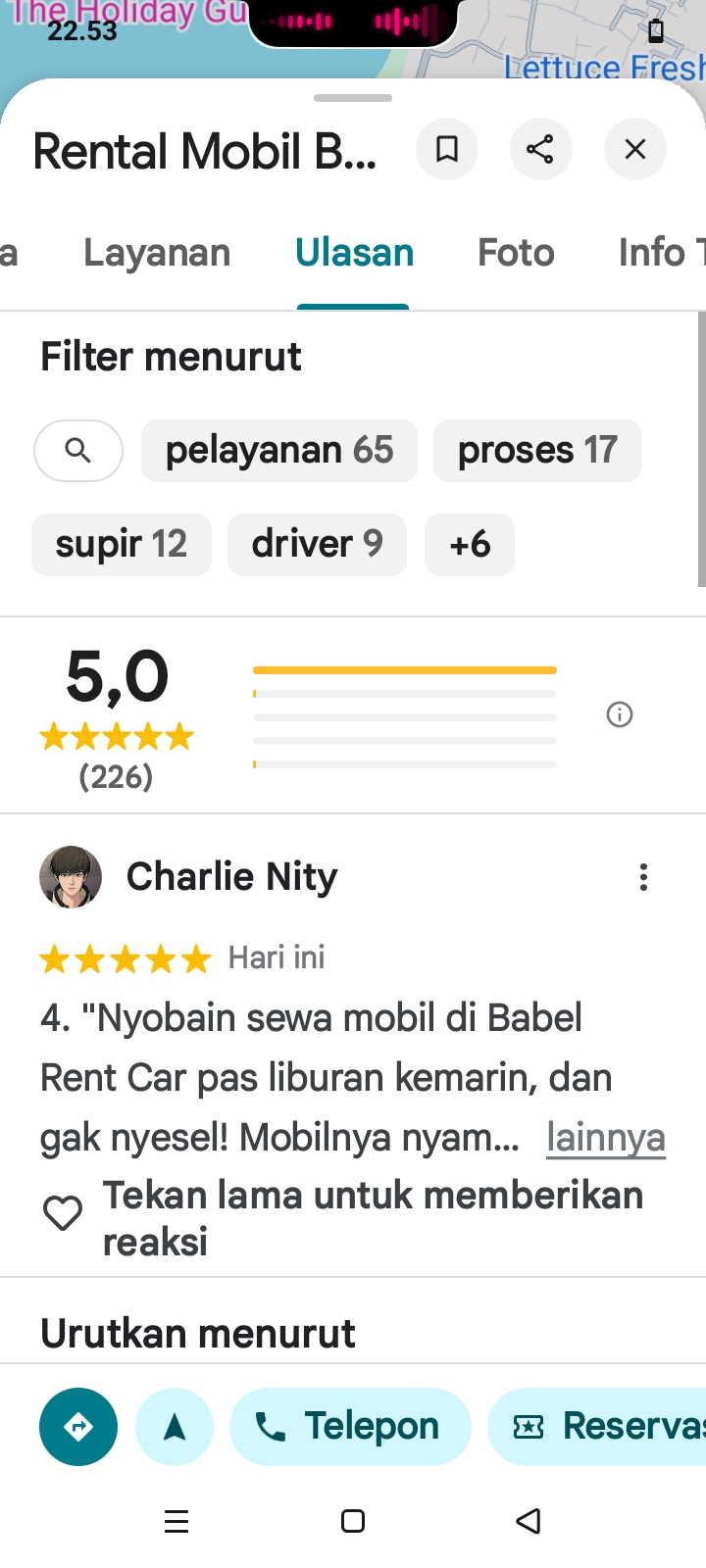
Task: Search within reviews
Action: tap(78, 451)
